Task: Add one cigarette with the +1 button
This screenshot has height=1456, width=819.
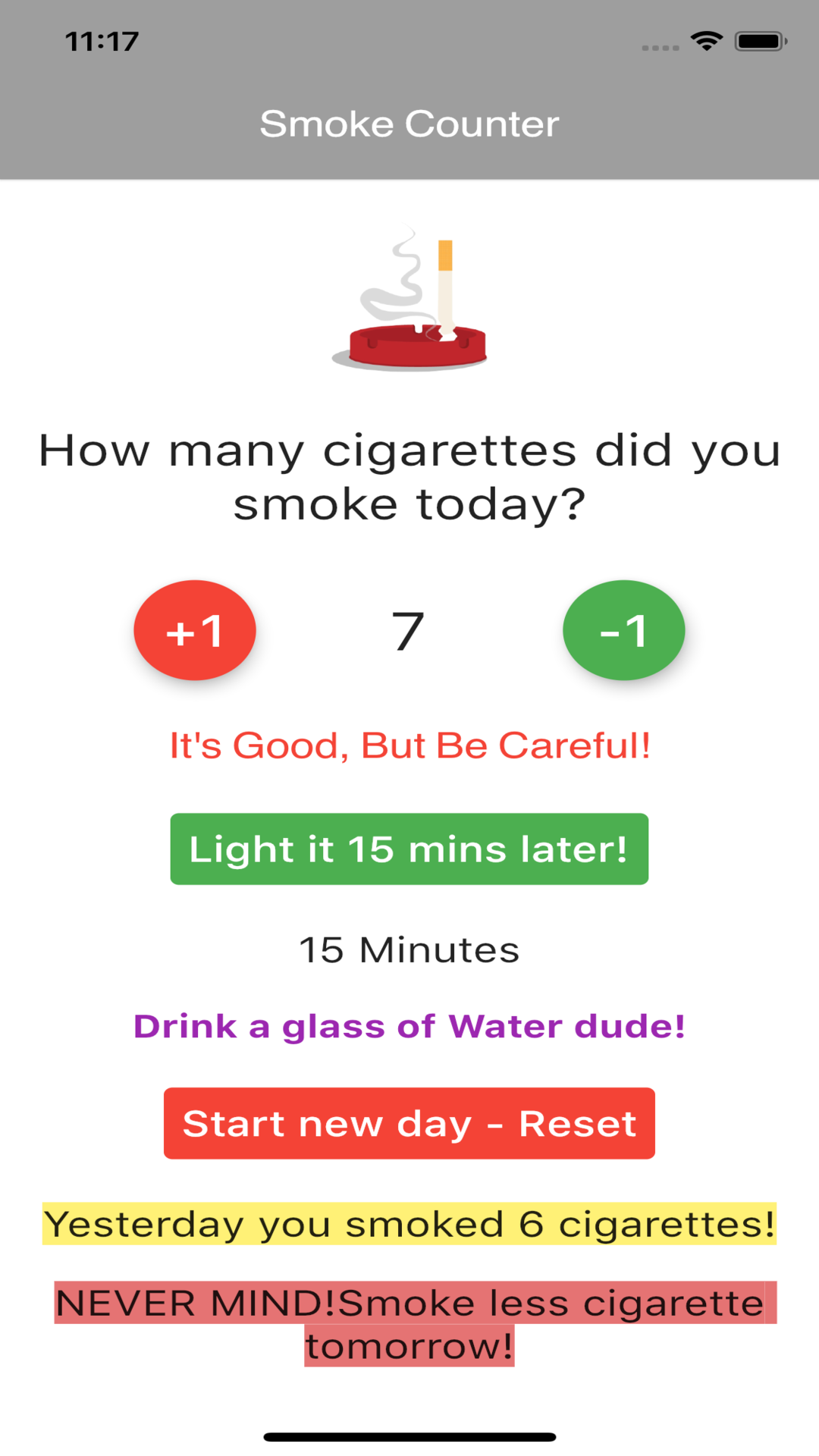Action: point(195,630)
